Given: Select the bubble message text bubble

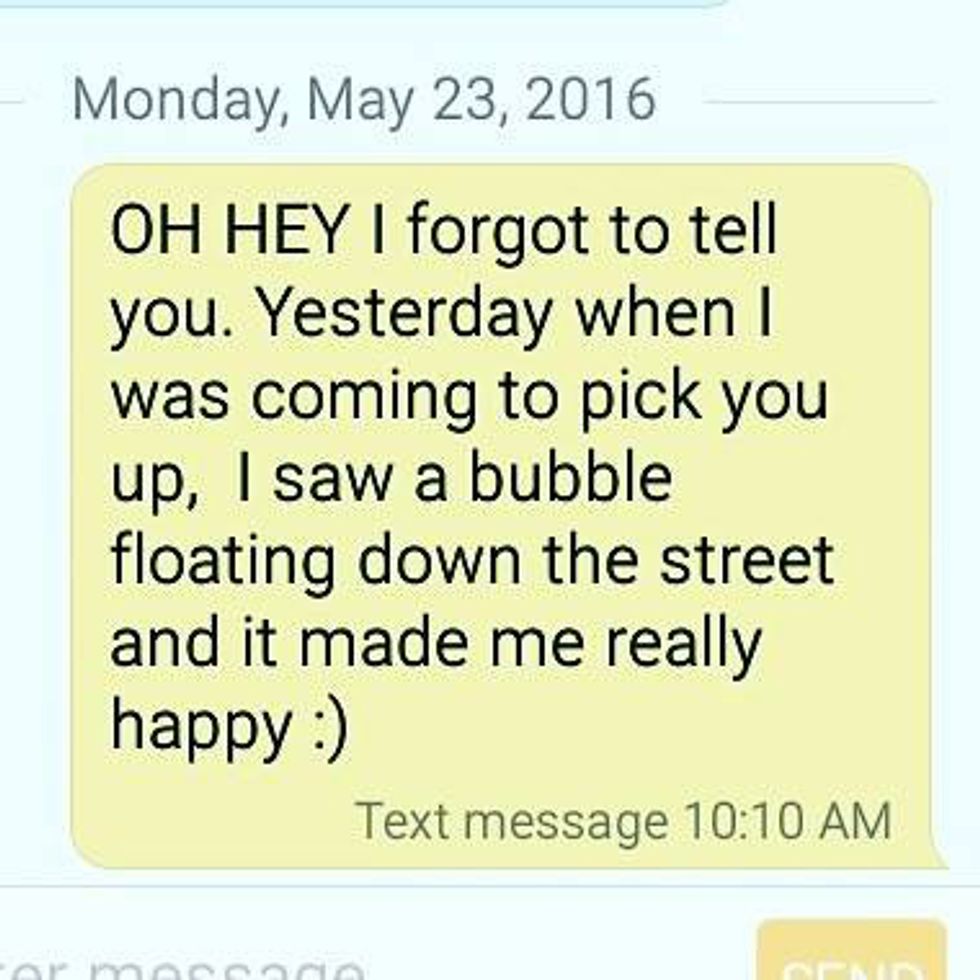Looking at the screenshot, I should (x=500, y=515).
